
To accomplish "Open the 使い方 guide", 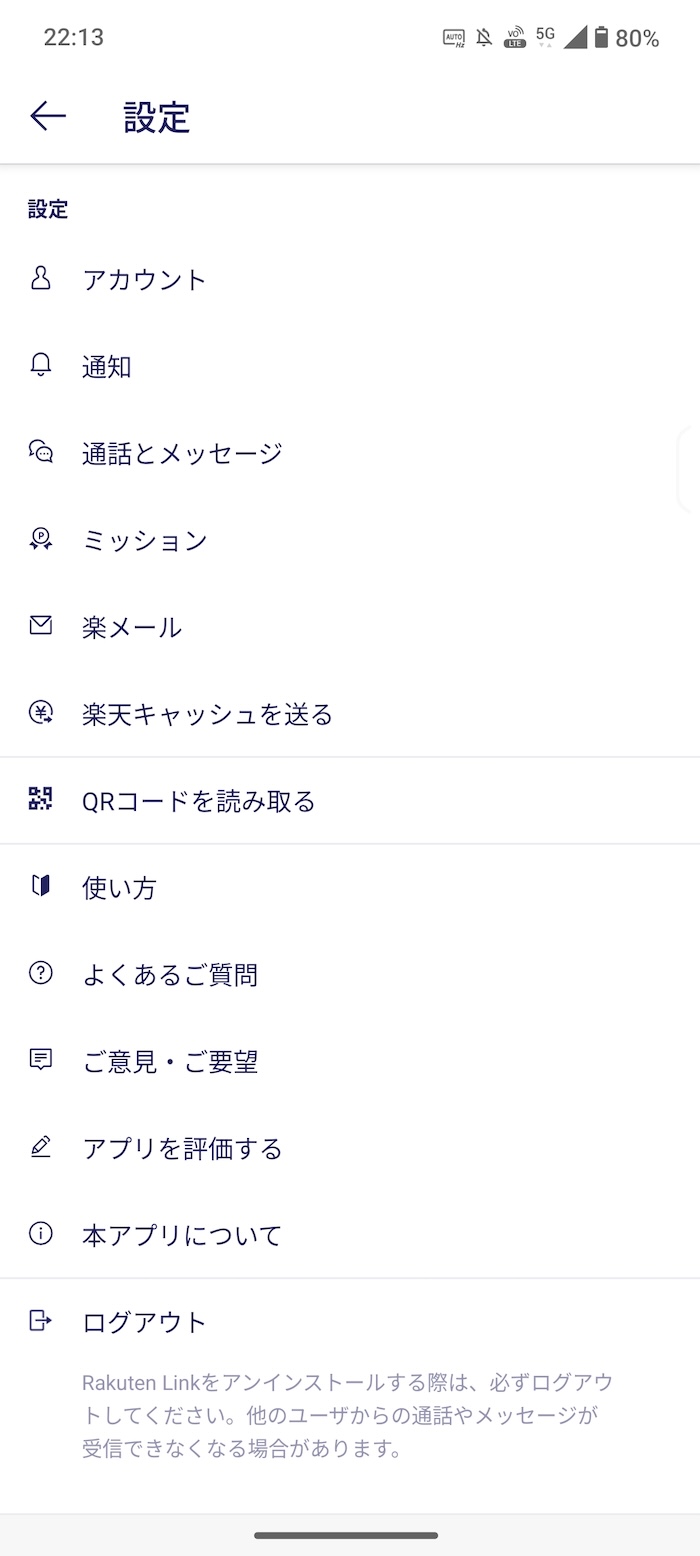I will point(350,887).
